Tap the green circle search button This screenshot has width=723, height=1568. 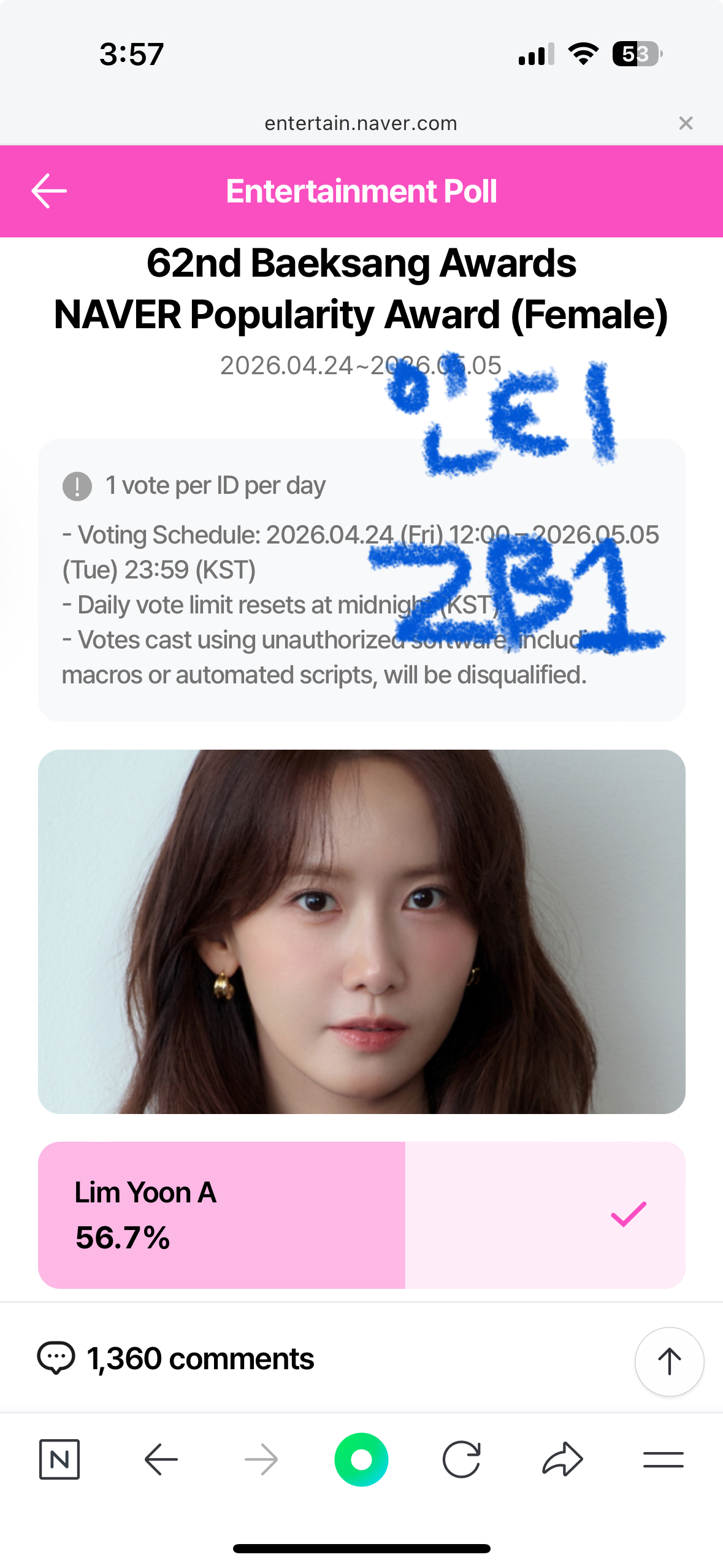coord(361,1459)
